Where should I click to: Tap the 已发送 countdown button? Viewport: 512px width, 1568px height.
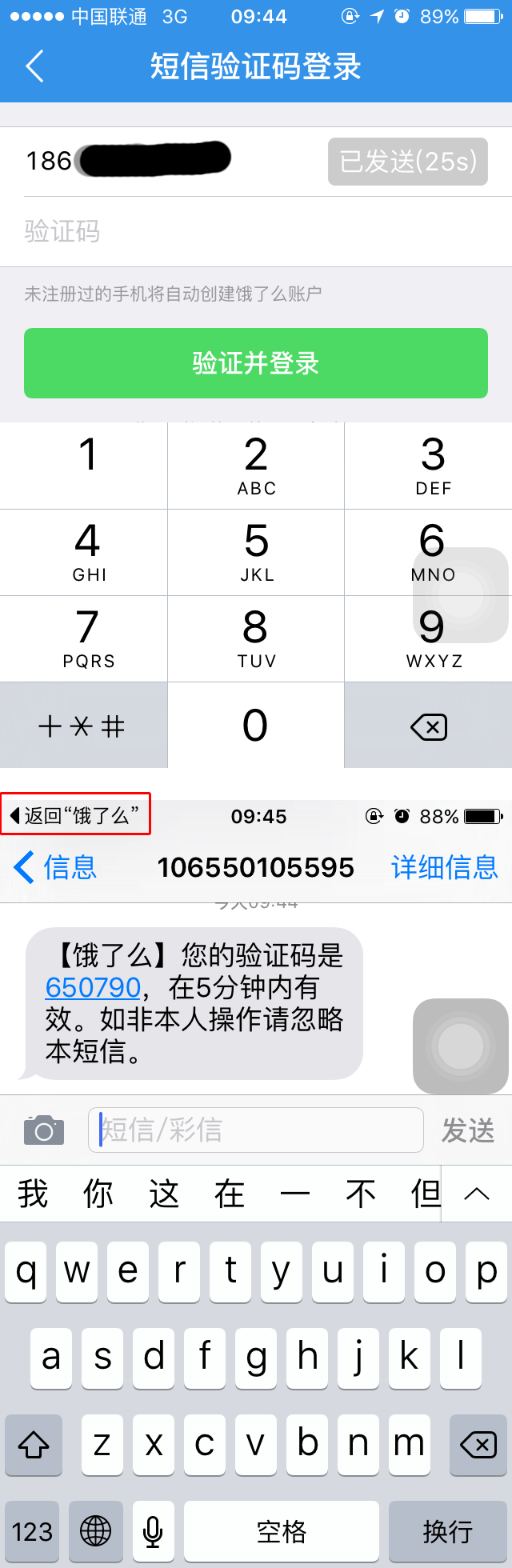coord(408,162)
